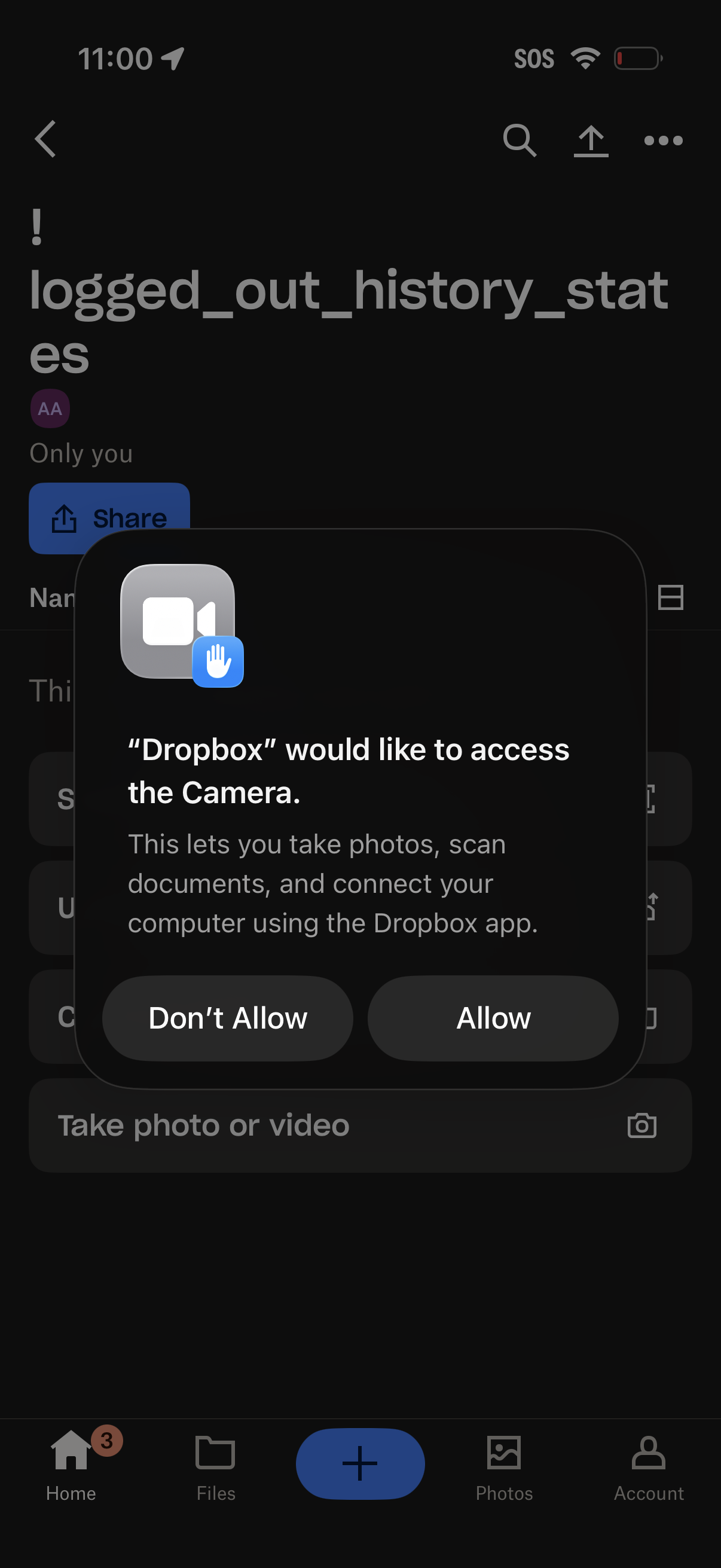Tap the Only you sharing label
721x1568 pixels.
[x=81, y=453]
